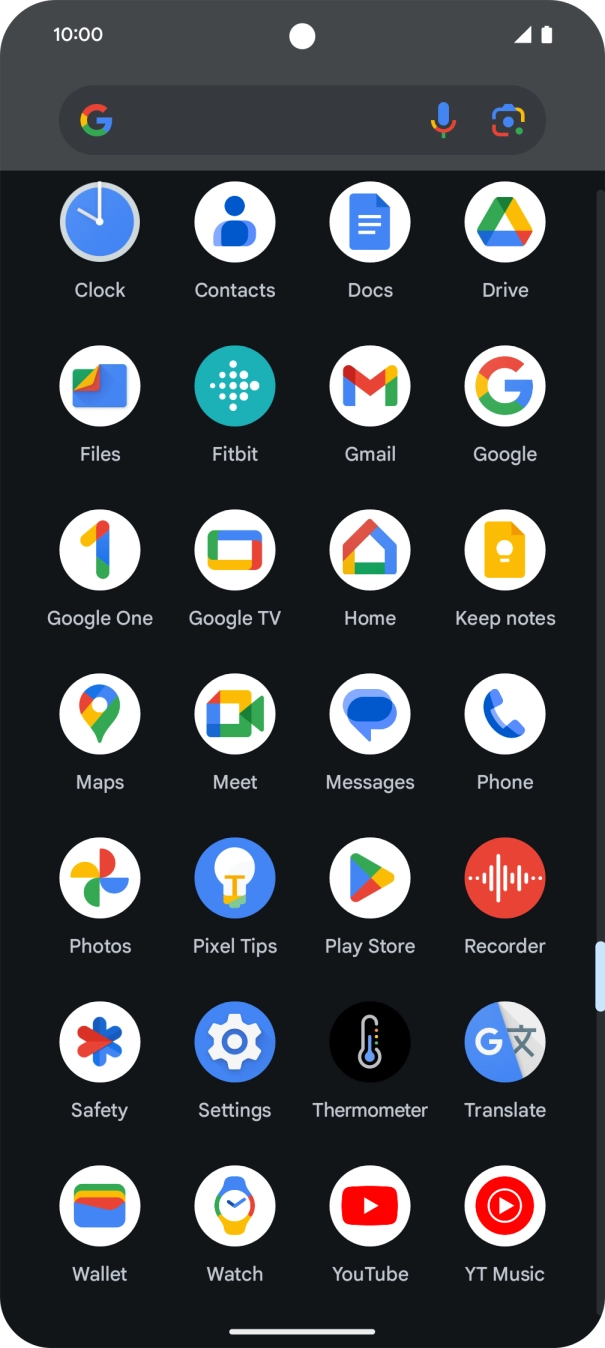605x1348 pixels.
Task: Launch Google Maps
Action: [100, 715]
